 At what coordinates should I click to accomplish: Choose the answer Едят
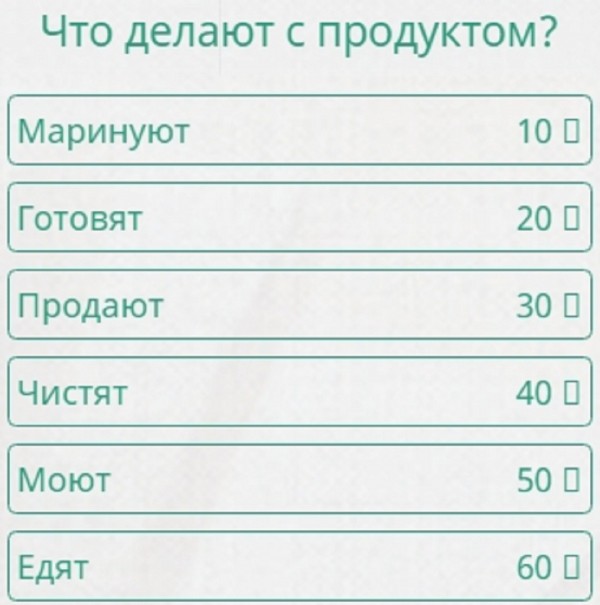tap(299, 567)
